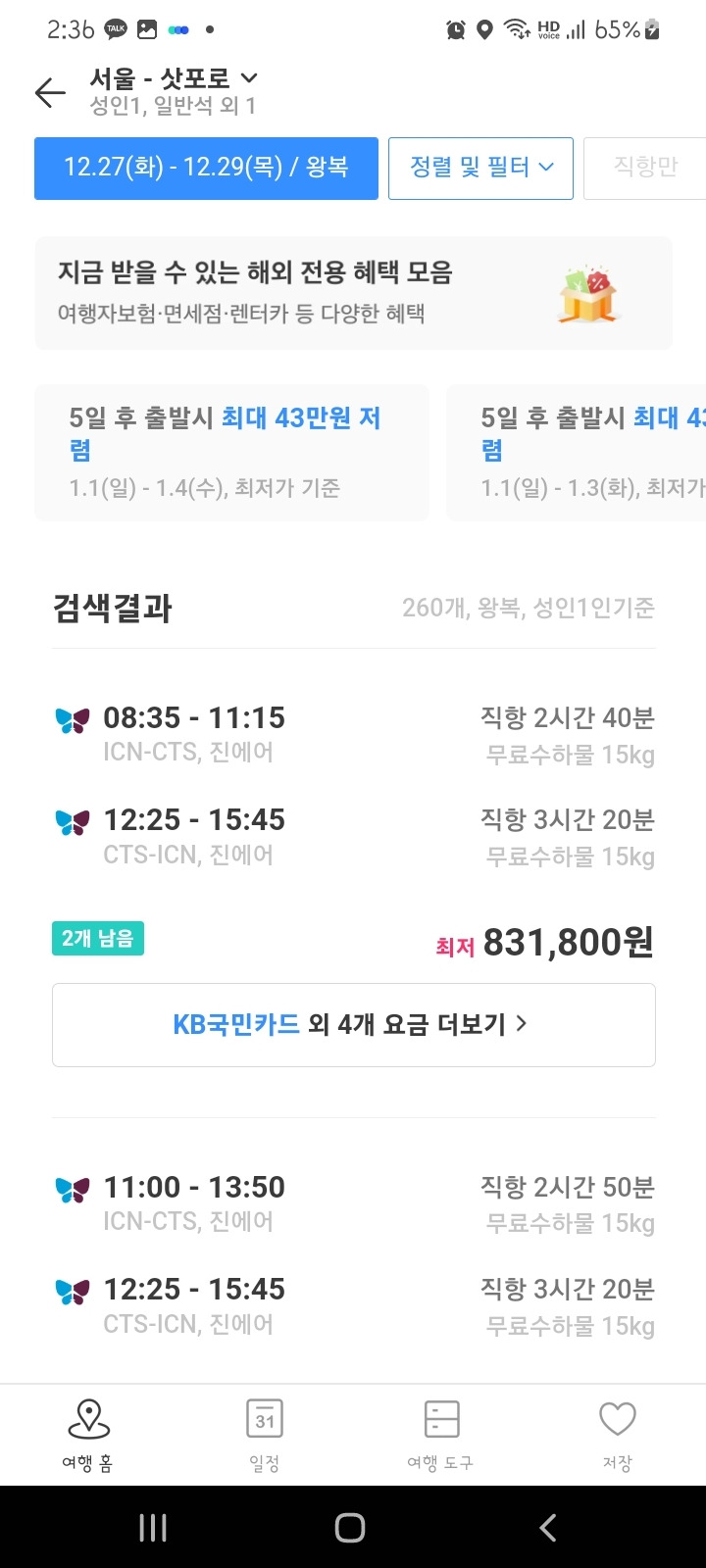This screenshot has height=1568, width=706.
Task: Open the 정렬 및 필터 sort options
Action: click(480, 168)
